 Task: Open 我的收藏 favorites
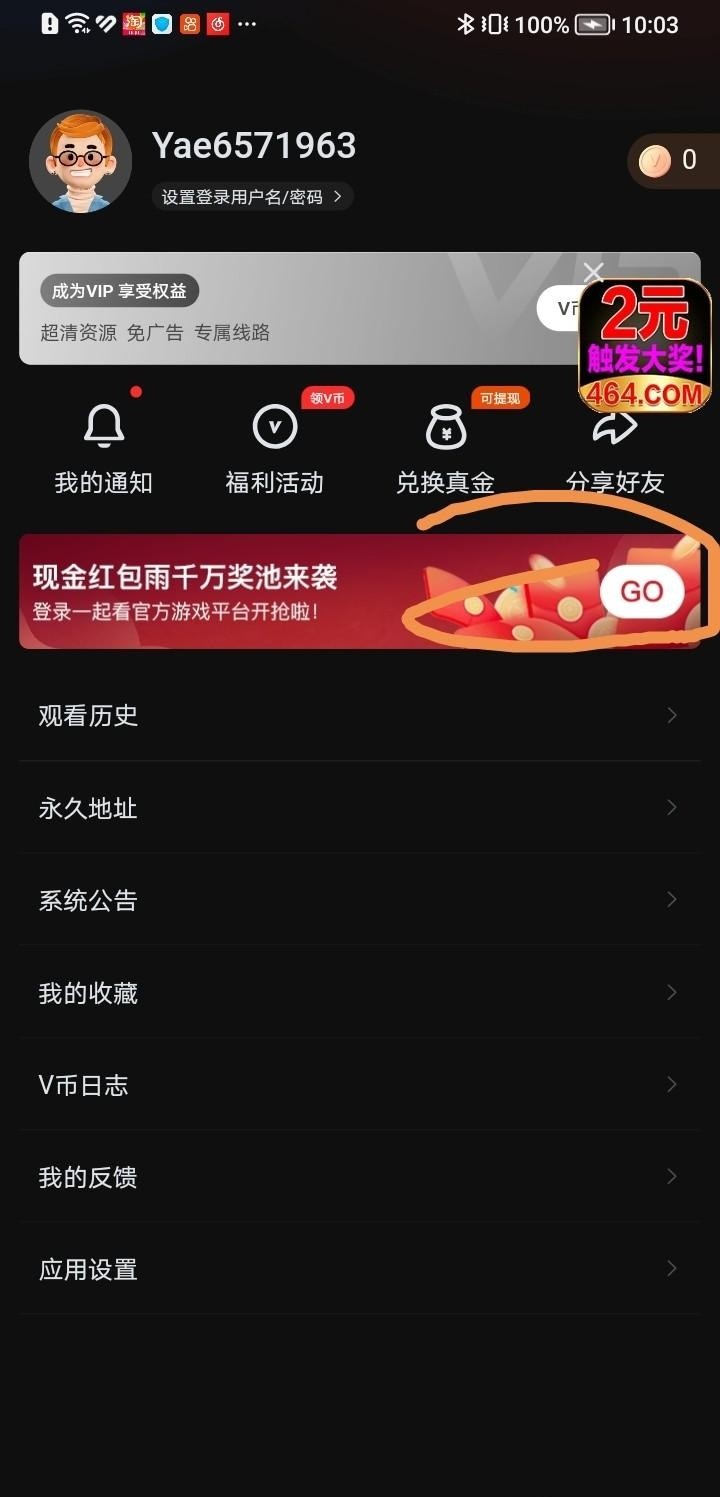click(x=359, y=993)
